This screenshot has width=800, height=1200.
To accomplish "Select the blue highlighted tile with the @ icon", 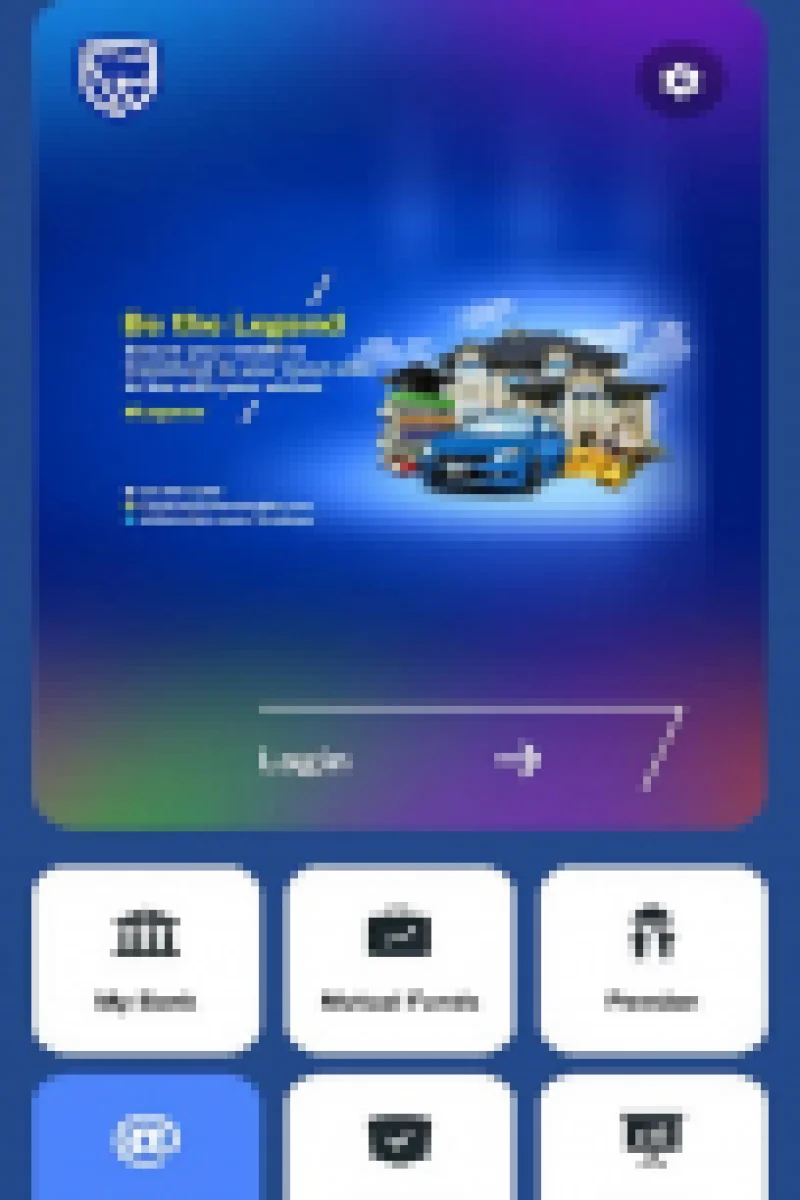I will tap(146, 1140).
